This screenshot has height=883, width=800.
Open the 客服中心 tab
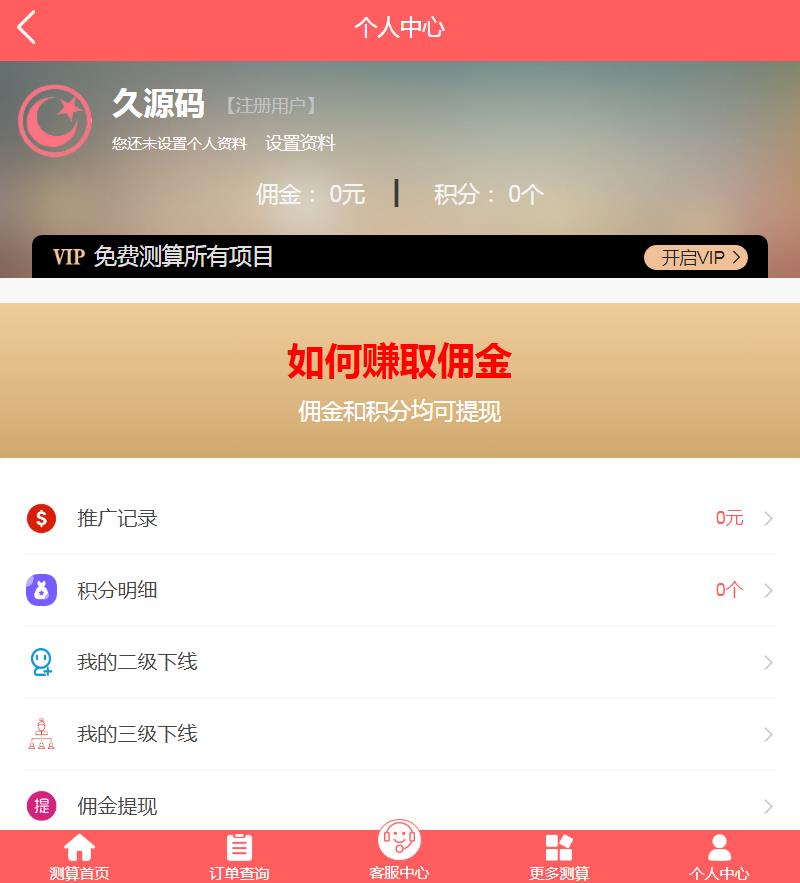click(x=399, y=850)
